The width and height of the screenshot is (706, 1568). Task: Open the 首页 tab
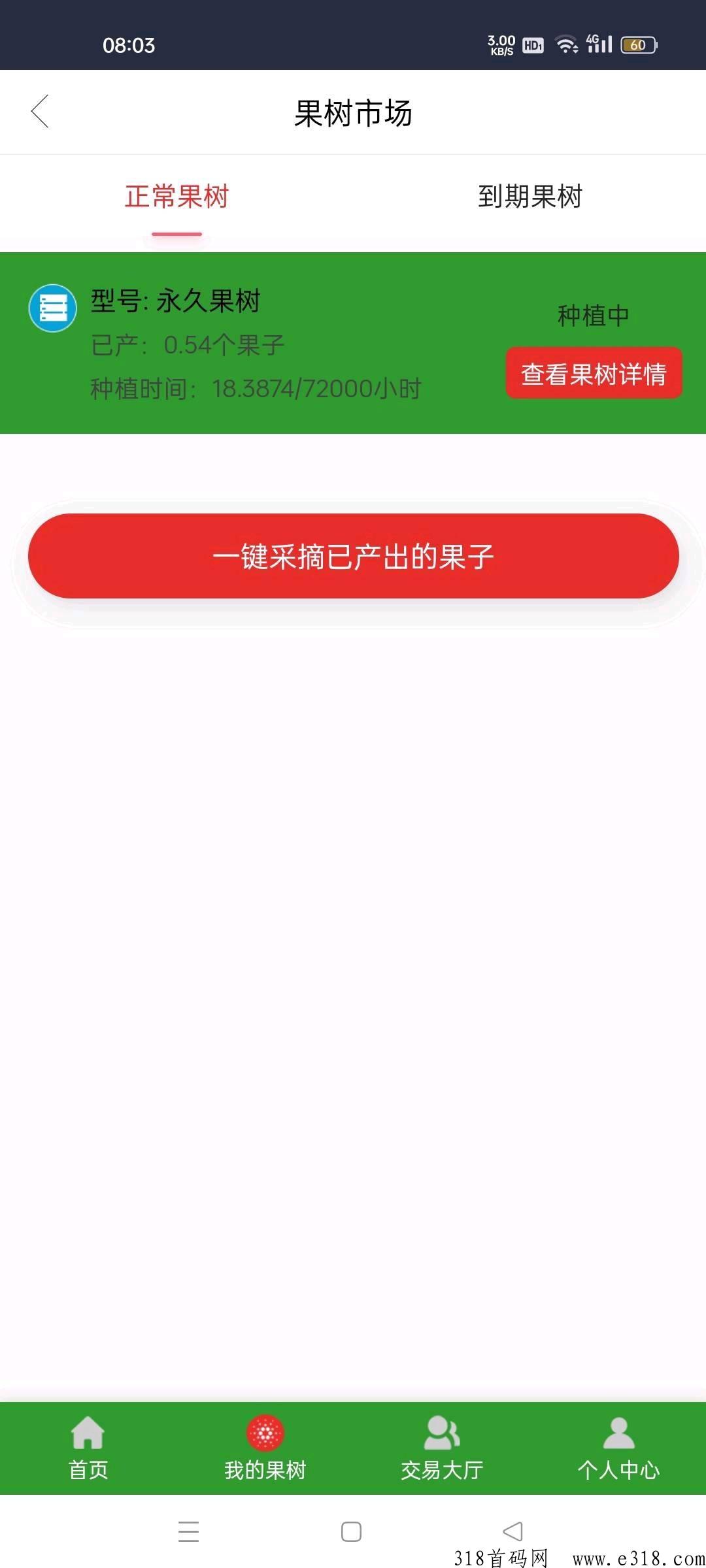coord(88,1448)
